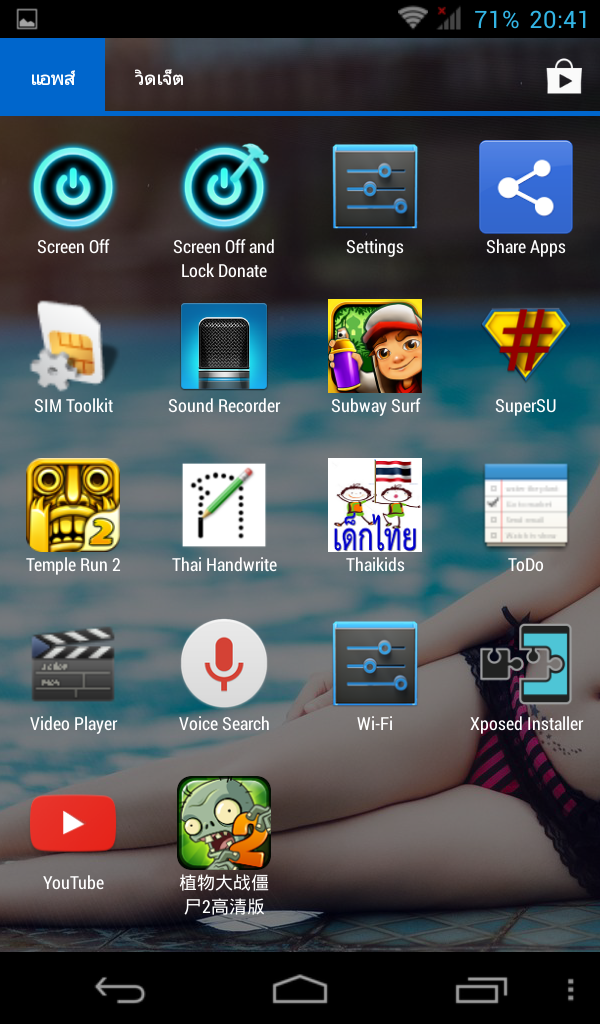Launch Share Apps

526,188
